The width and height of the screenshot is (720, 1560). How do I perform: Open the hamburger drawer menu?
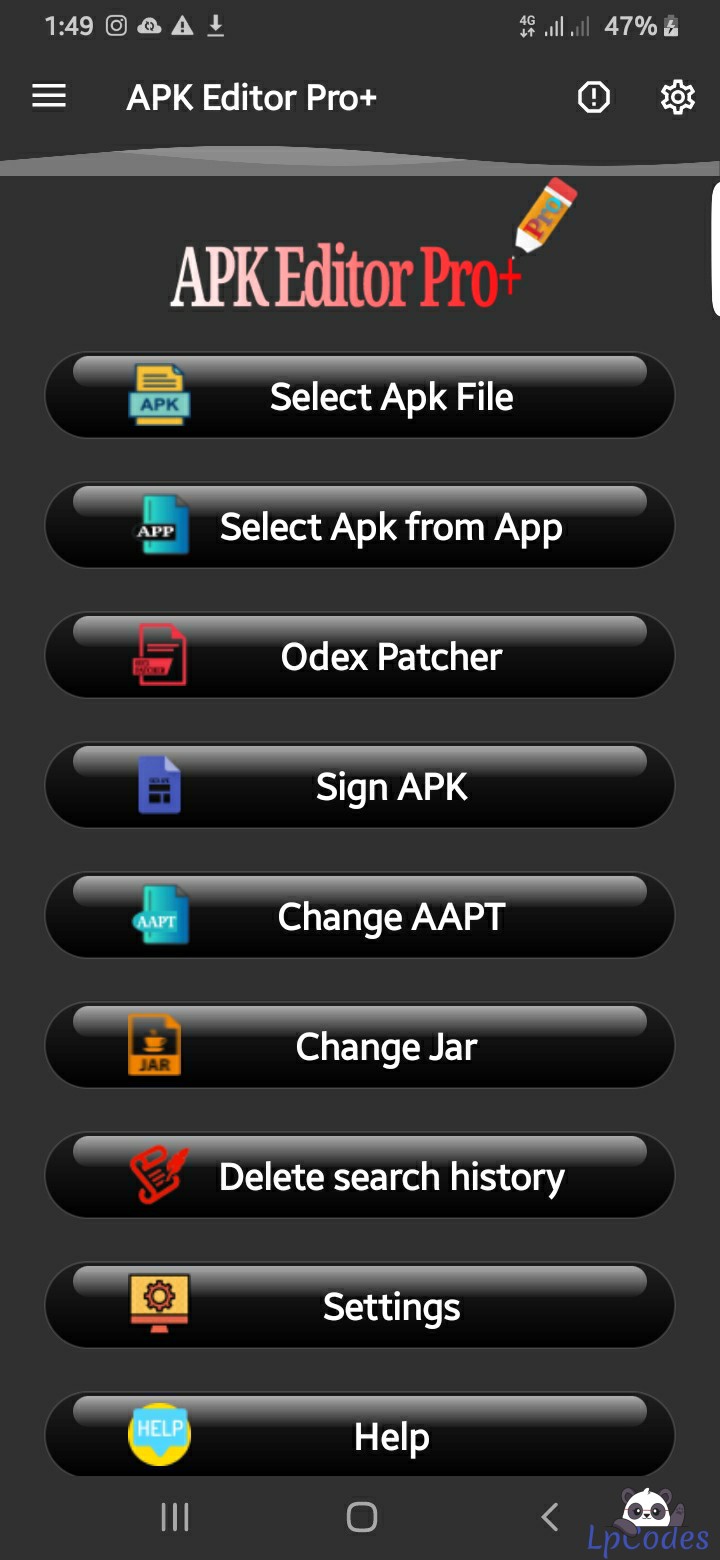coord(49,97)
